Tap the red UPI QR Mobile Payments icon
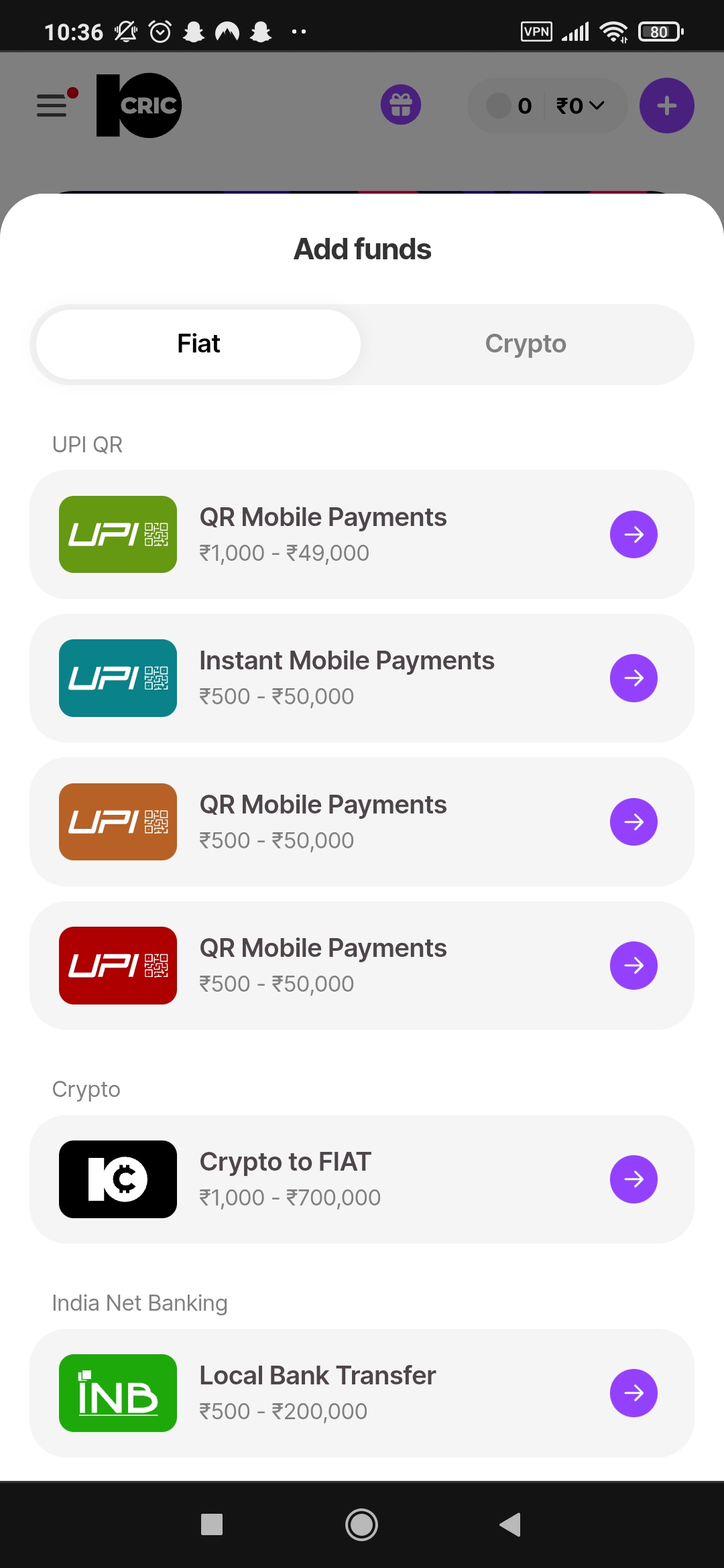This screenshot has height=1568, width=724. coord(117,965)
